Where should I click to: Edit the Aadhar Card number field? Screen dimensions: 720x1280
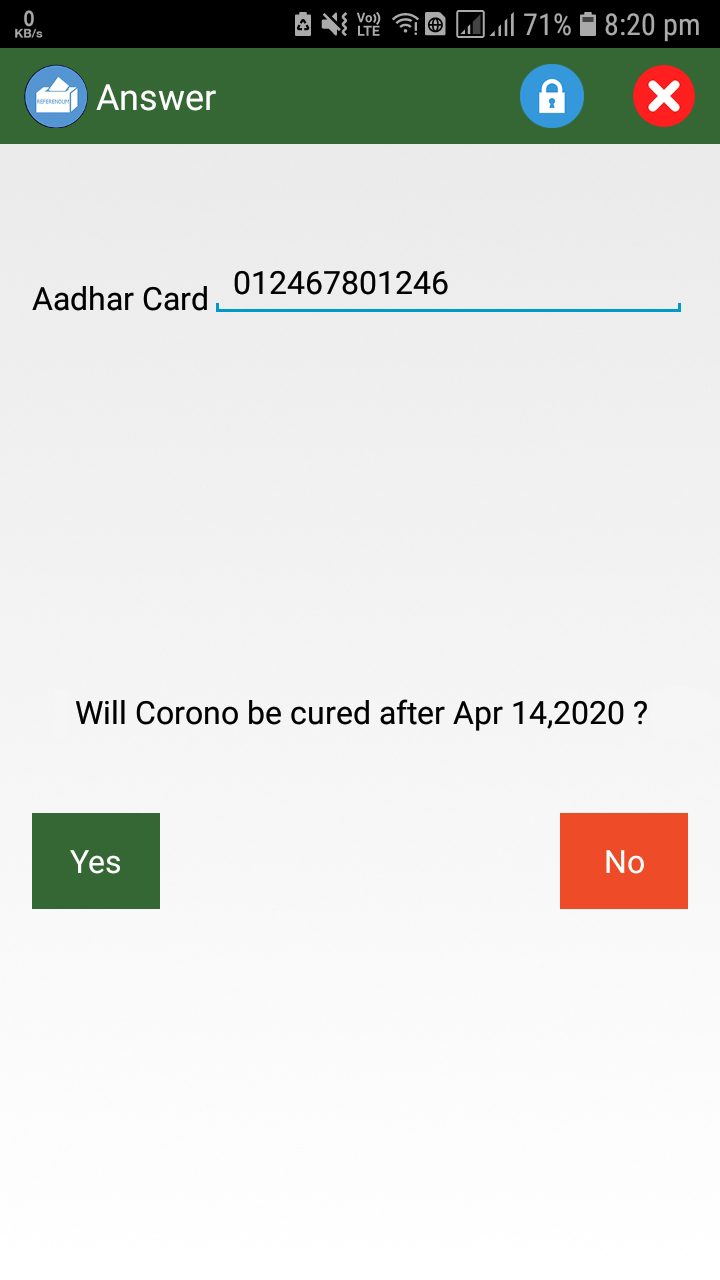tap(448, 287)
